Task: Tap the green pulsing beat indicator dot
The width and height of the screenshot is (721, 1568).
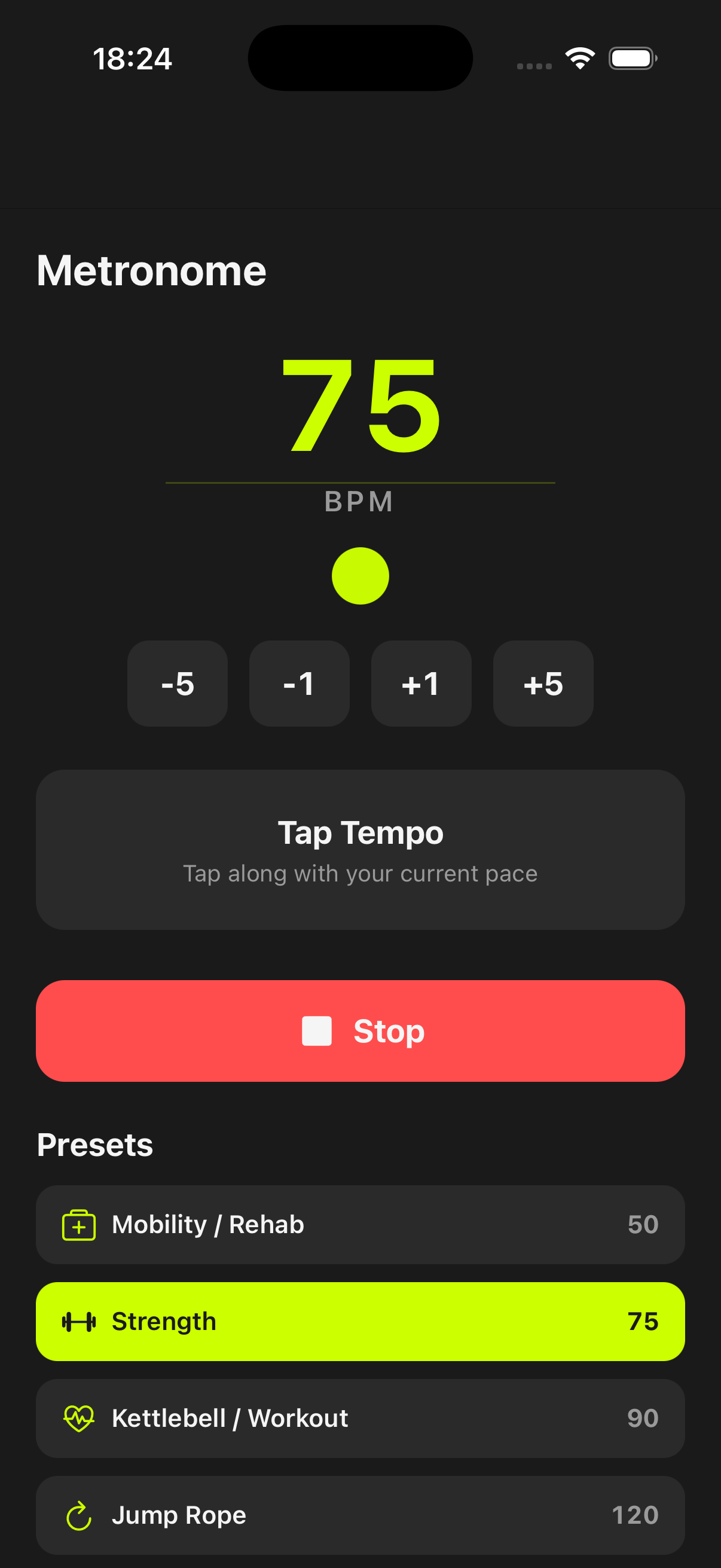Action: pos(360,576)
